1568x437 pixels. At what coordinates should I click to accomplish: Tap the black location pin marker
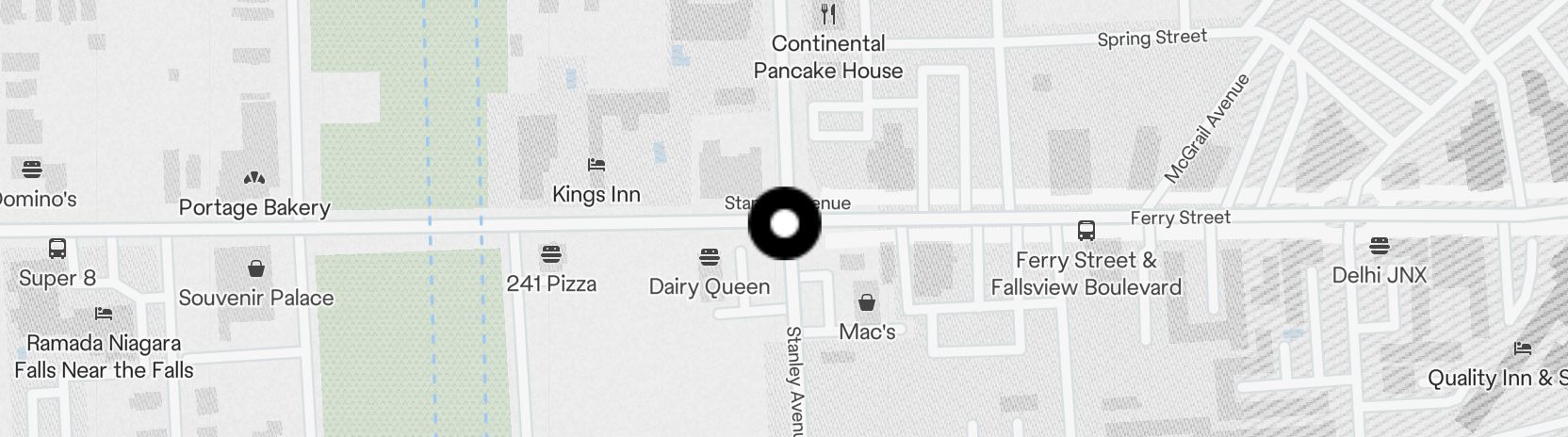784,224
